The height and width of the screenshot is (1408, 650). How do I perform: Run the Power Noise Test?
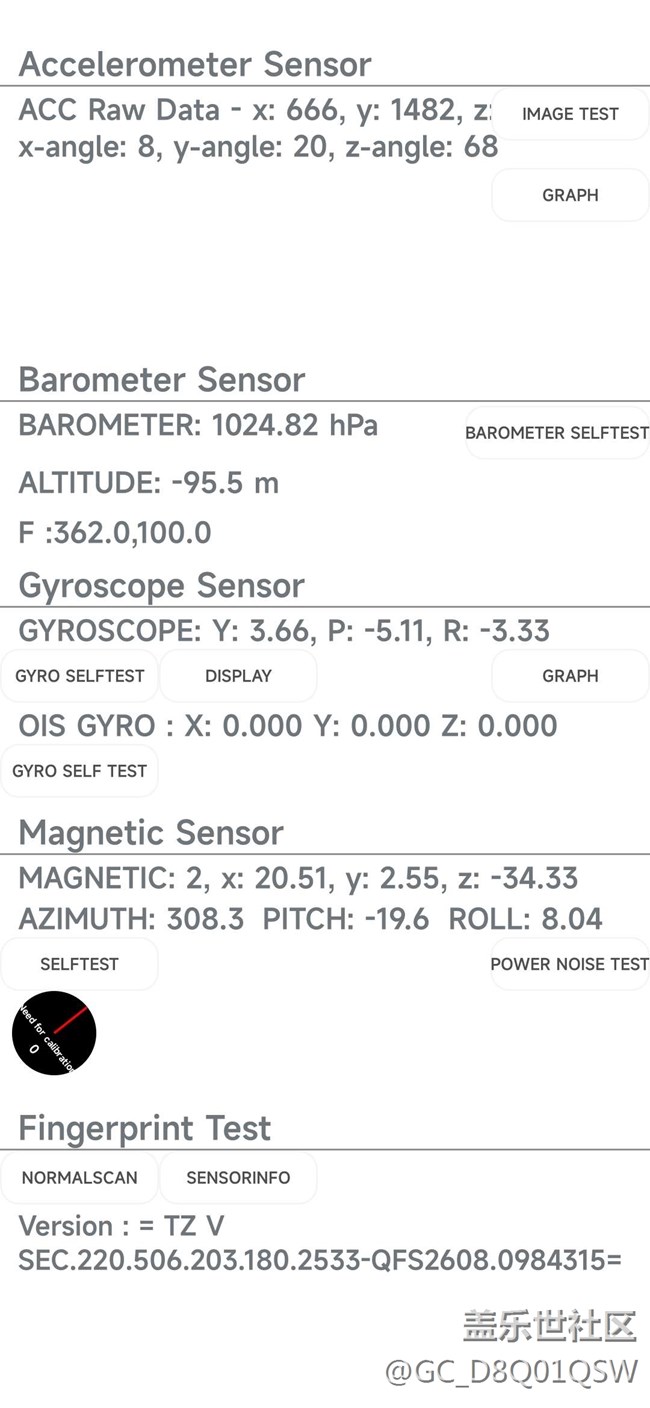pyautogui.click(x=570, y=964)
